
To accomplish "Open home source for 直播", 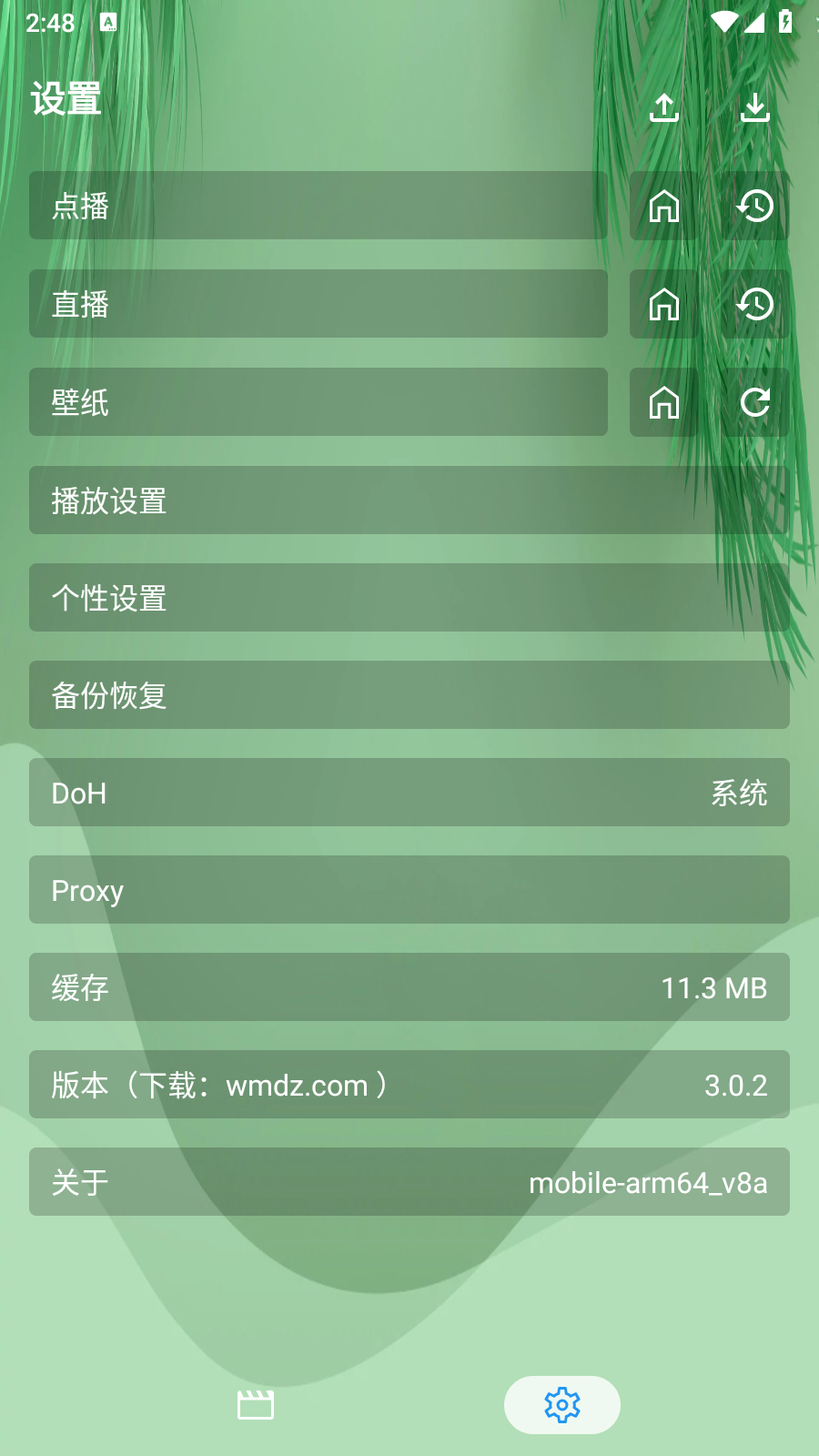I will coord(663,305).
